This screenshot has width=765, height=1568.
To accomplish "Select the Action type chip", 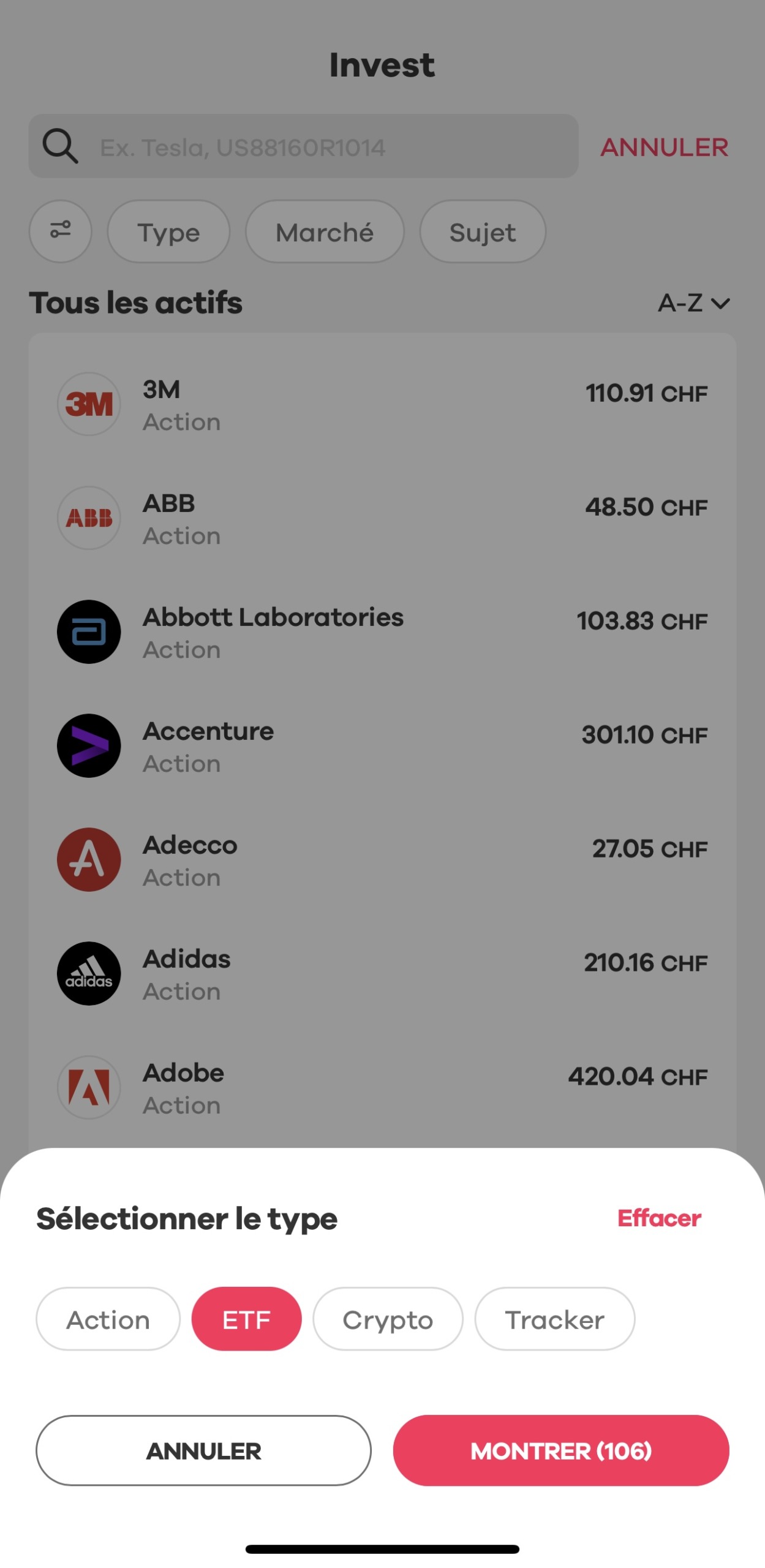I will (x=108, y=1319).
